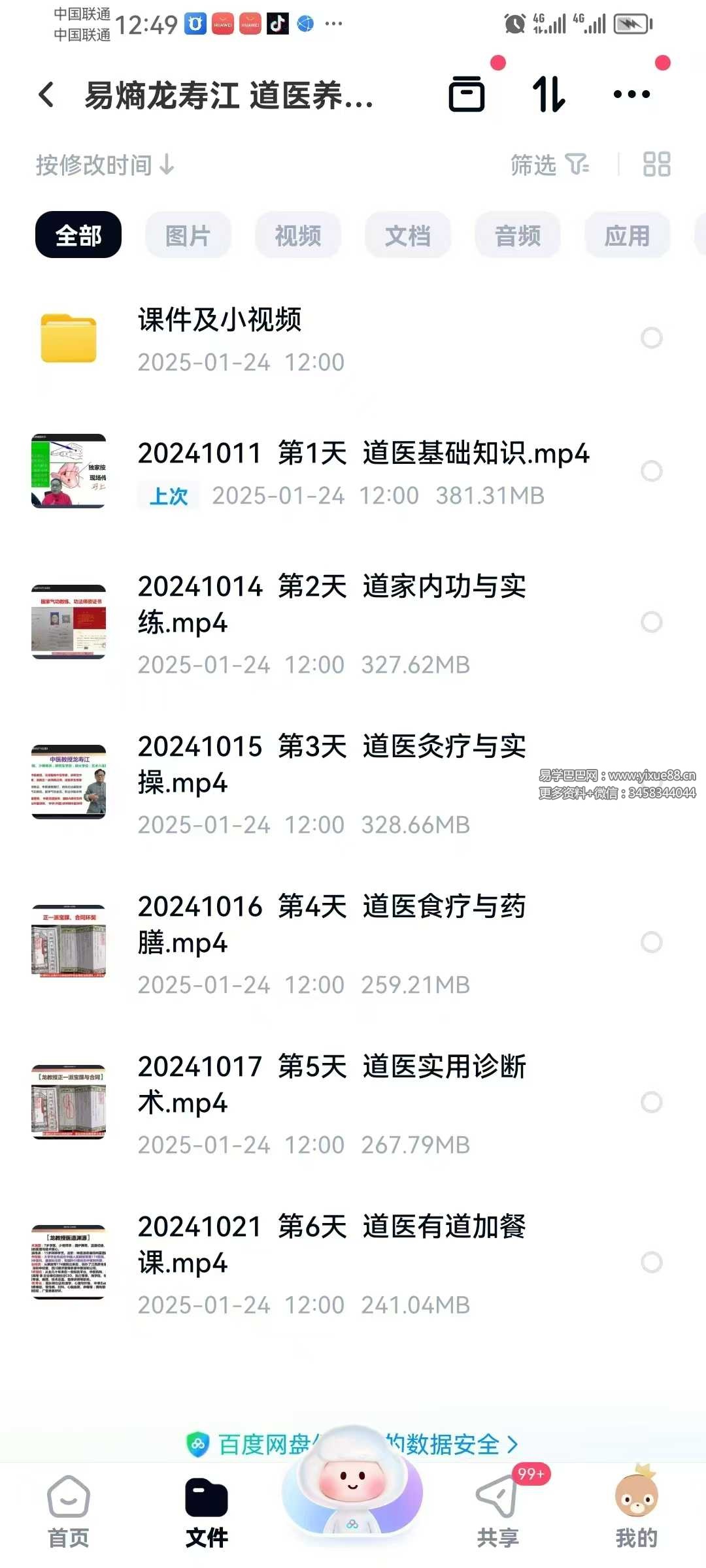Open 第3天 道医灸疗与实操.mp4 video
Viewport: 706px width, 1568px height.
tap(331, 764)
